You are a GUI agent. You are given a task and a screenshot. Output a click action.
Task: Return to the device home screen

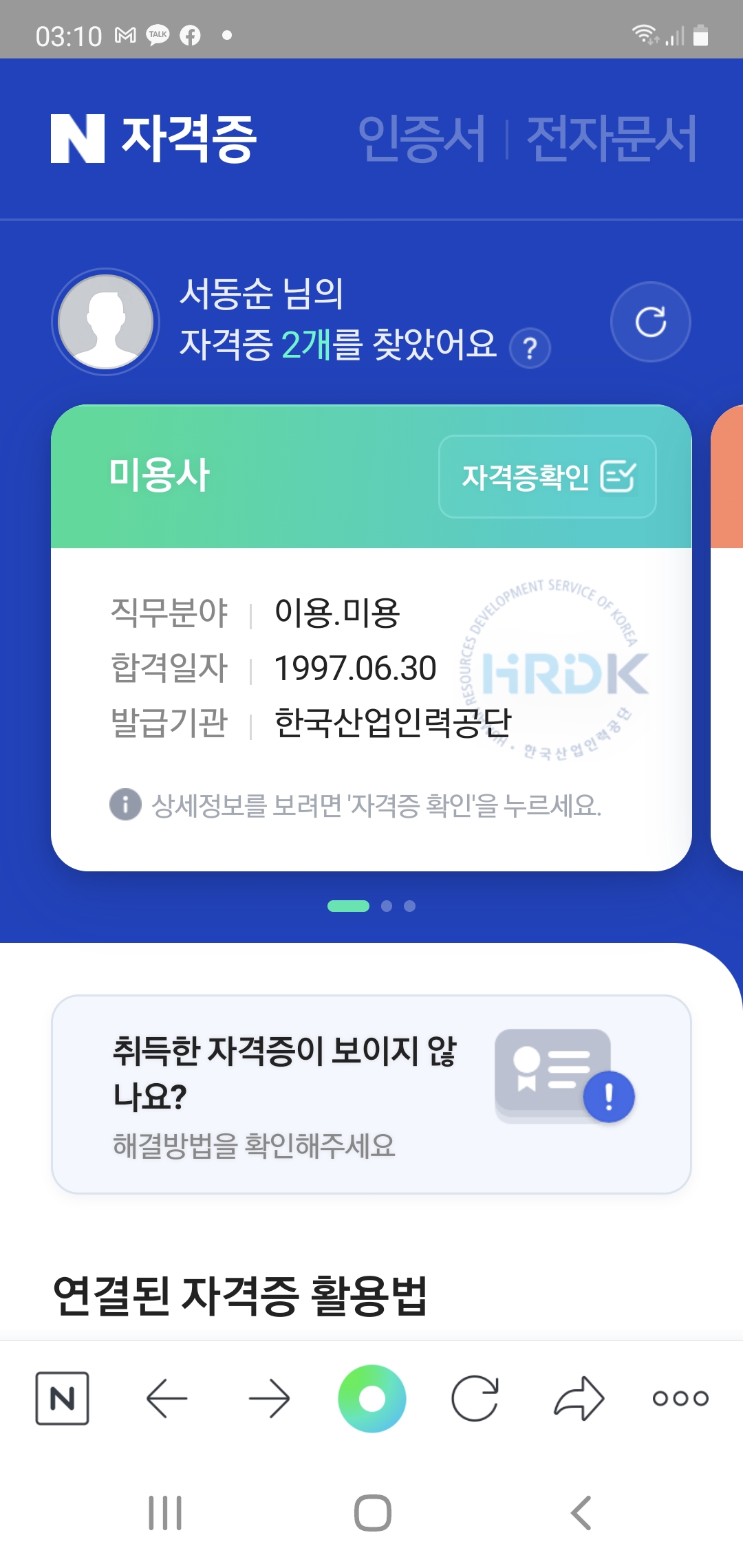(x=372, y=1513)
